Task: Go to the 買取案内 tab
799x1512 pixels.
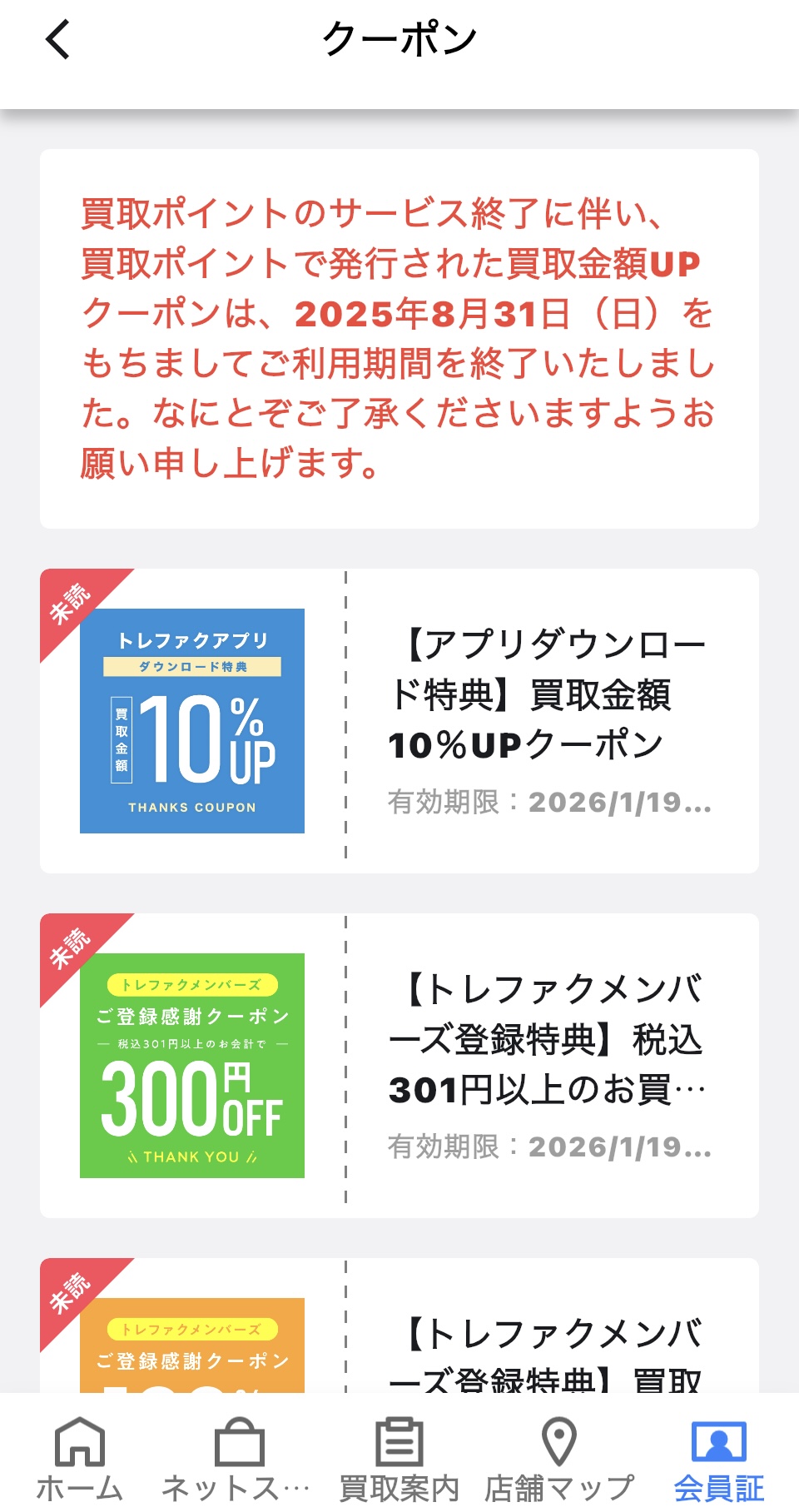Action: [399, 1459]
